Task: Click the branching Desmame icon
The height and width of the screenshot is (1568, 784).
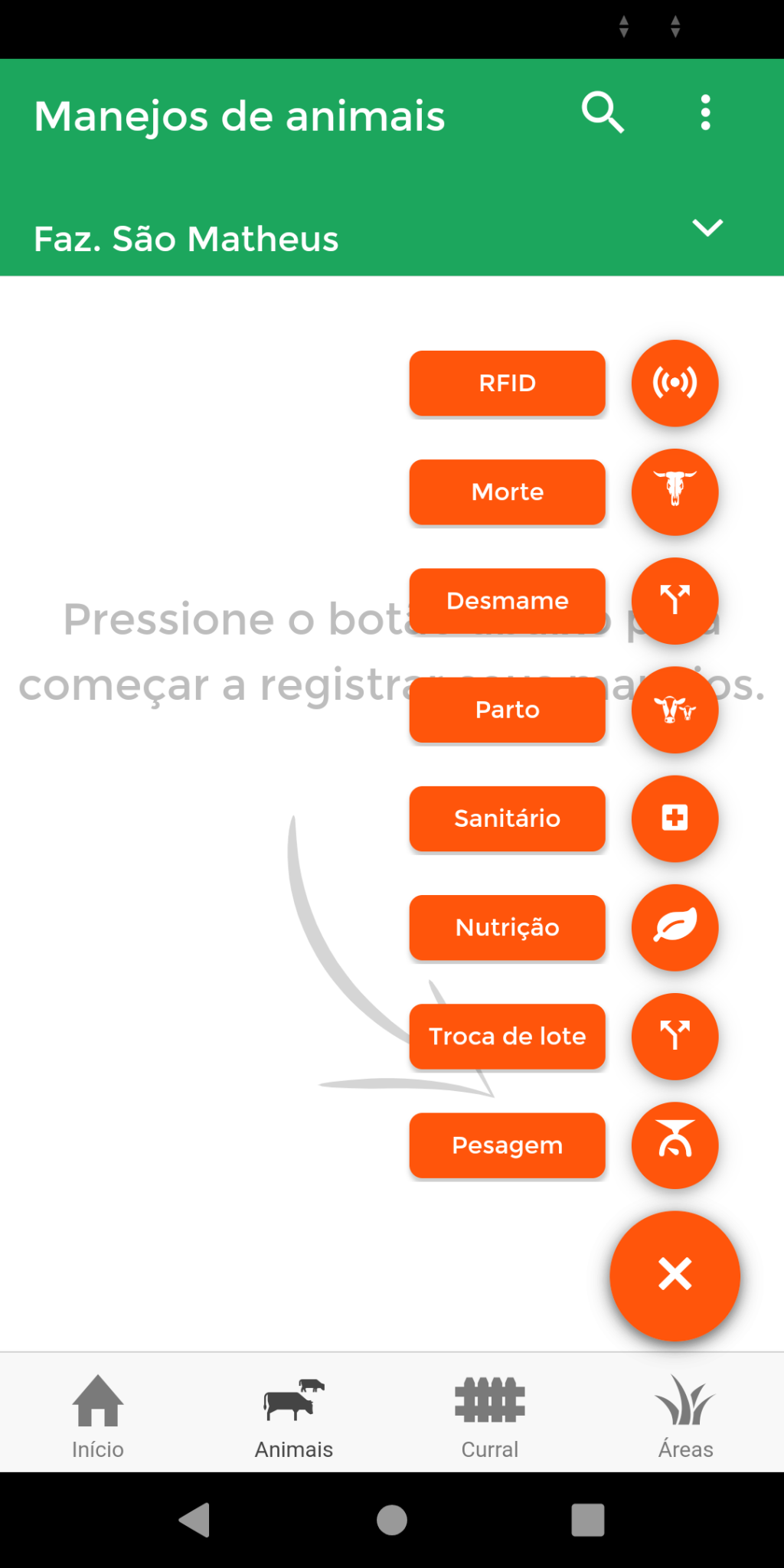Action: pos(675,601)
